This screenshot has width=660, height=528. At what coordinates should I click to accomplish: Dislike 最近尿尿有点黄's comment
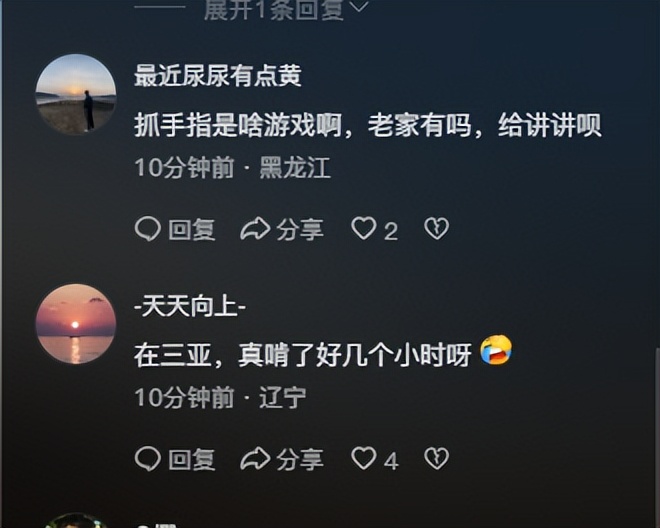436,230
